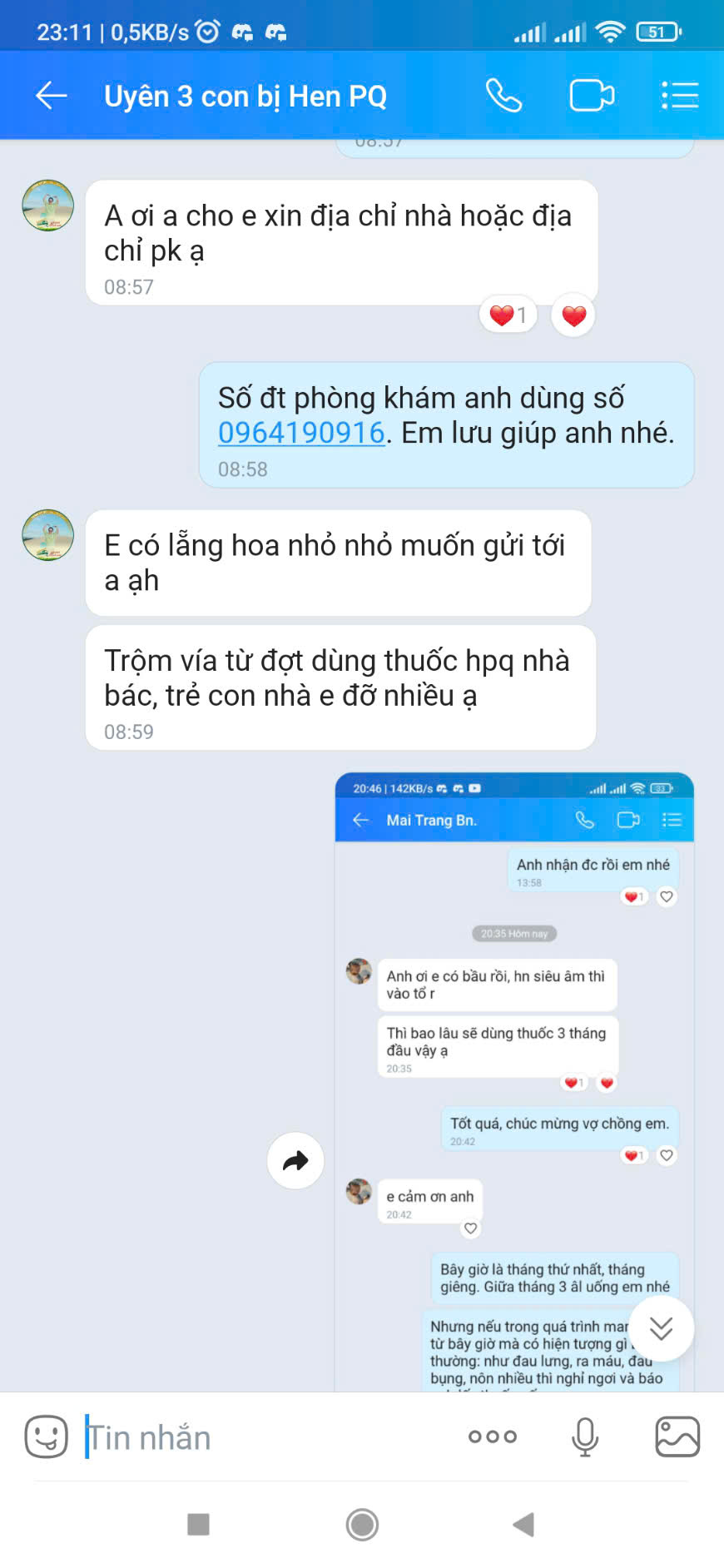The width and height of the screenshot is (724, 1568).
Task: Open more attachment options (three dots)
Action: pyautogui.click(x=493, y=1437)
